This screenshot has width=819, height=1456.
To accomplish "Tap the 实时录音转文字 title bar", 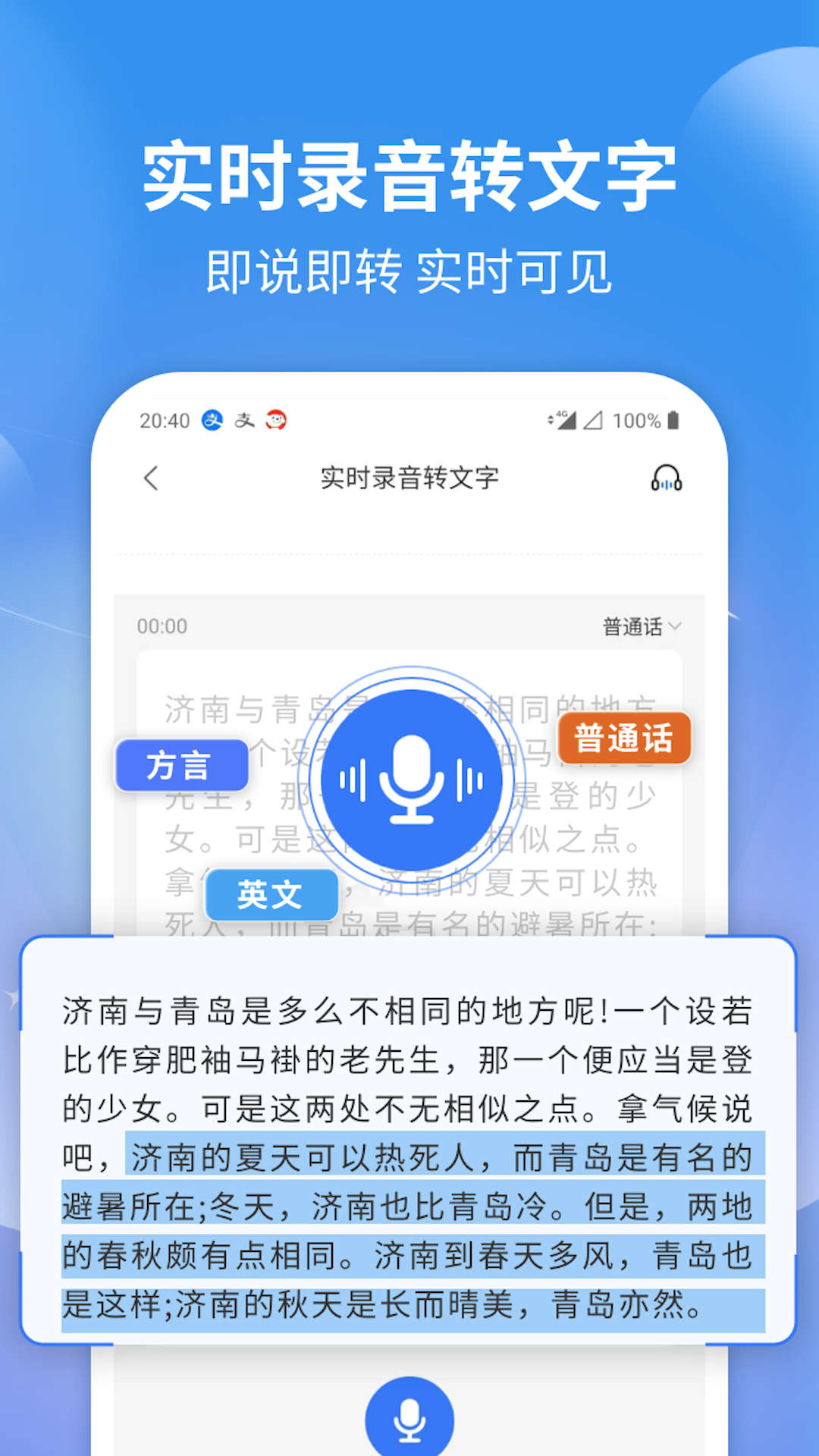I will 409,478.
